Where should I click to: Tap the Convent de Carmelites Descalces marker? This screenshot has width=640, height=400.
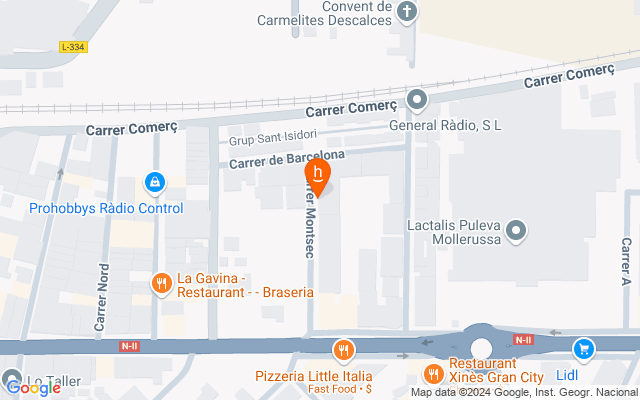pyautogui.click(x=407, y=12)
